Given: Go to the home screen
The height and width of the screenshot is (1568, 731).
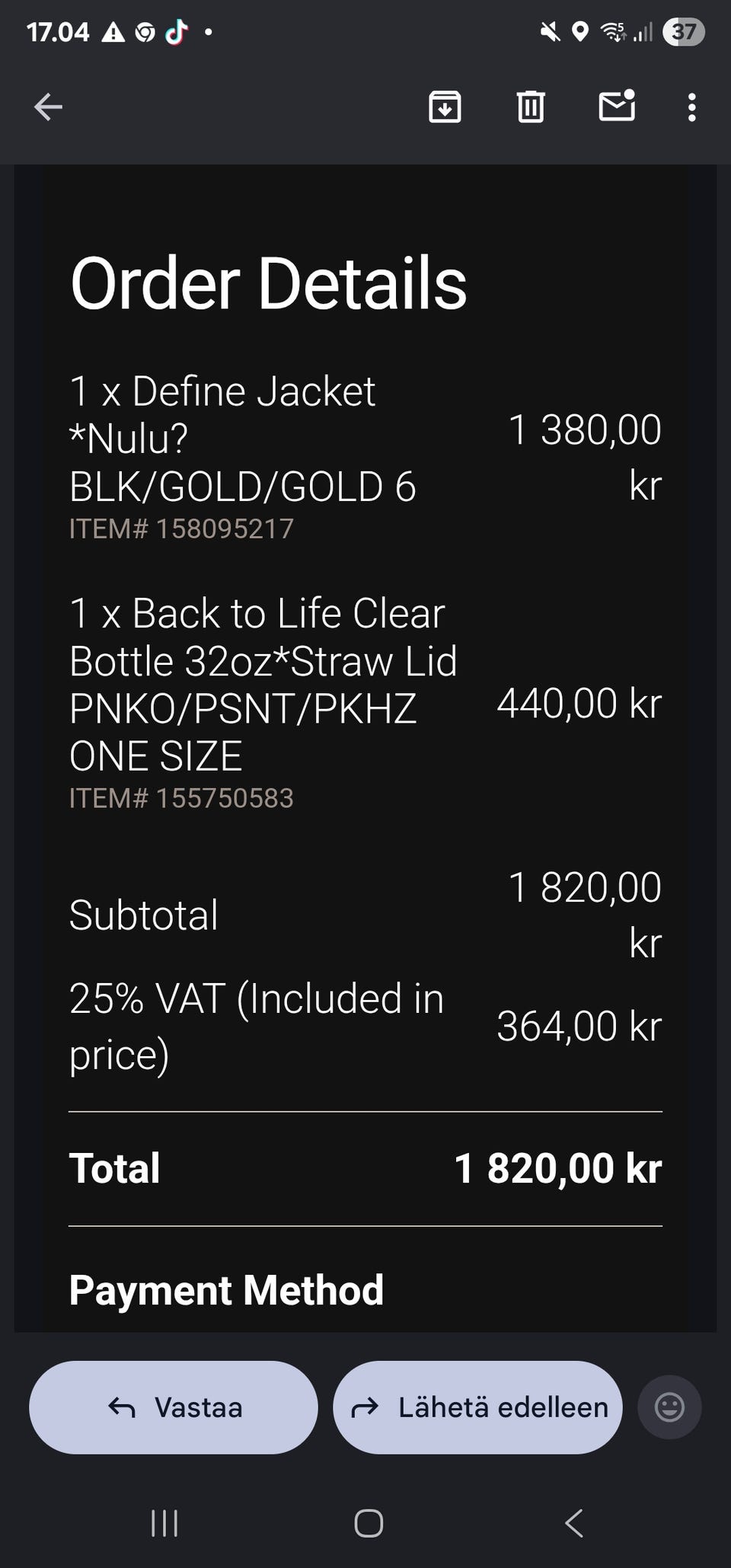Looking at the screenshot, I should pos(369,1523).
